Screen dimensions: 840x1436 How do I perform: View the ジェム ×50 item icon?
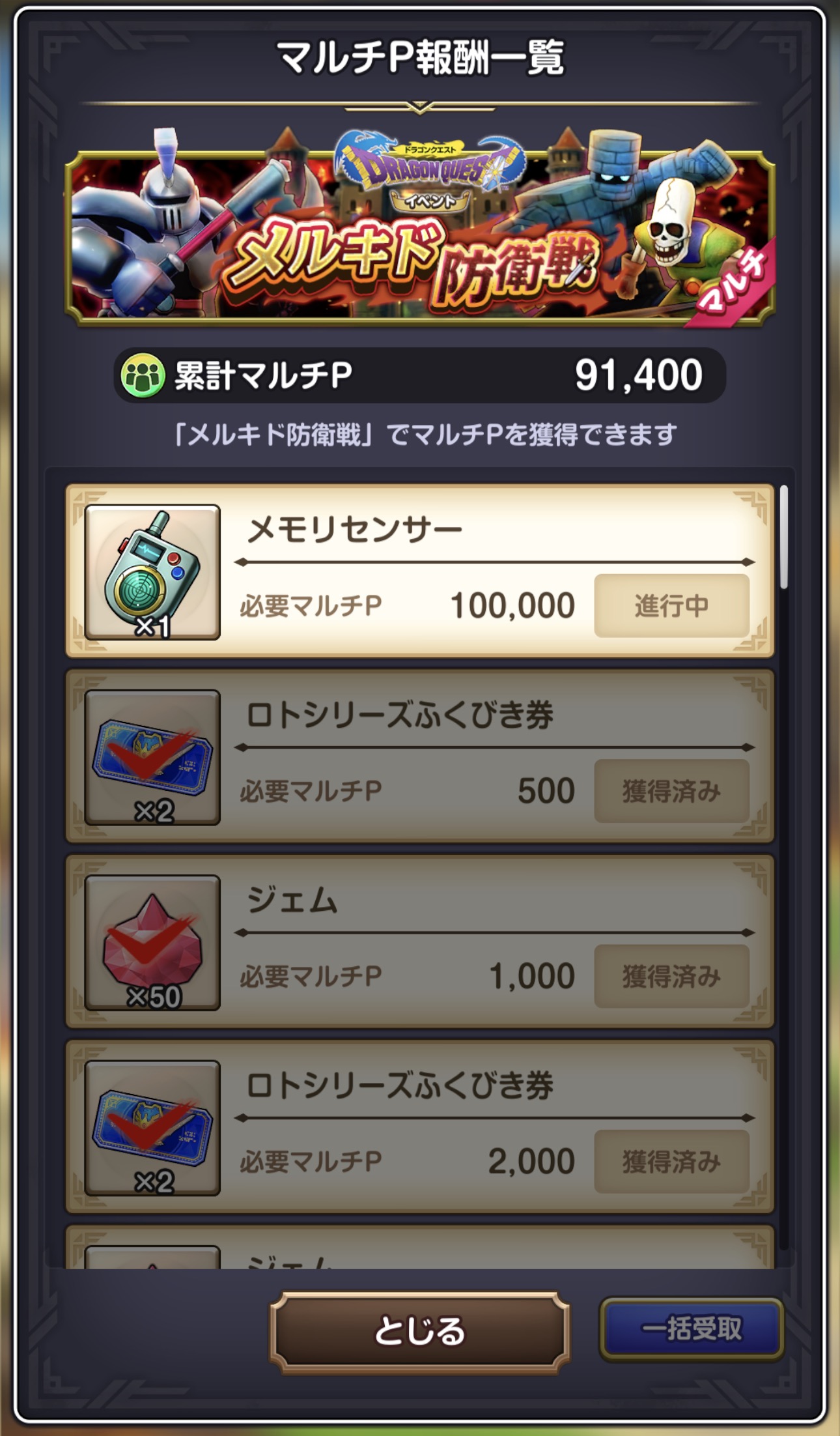coord(152,942)
